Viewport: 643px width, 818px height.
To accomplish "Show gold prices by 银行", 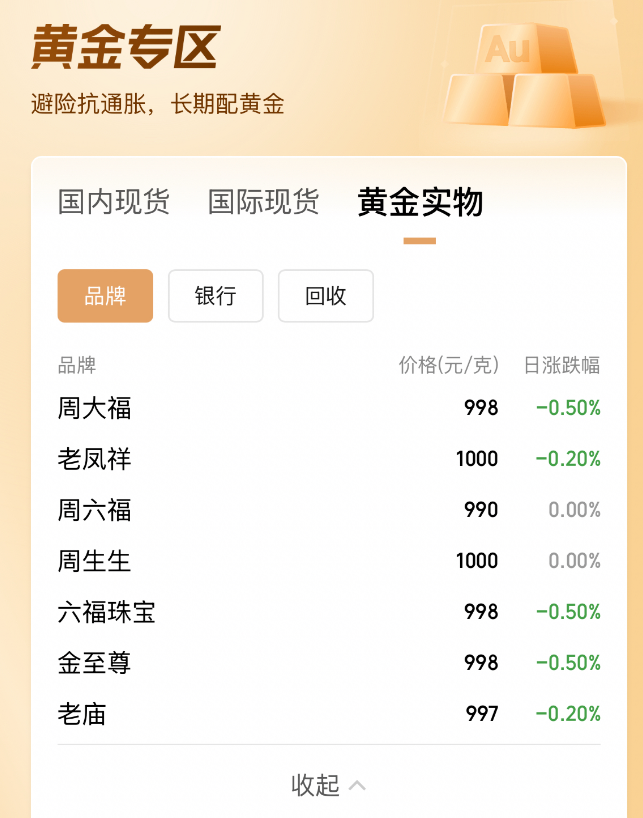I will (215, 296).
